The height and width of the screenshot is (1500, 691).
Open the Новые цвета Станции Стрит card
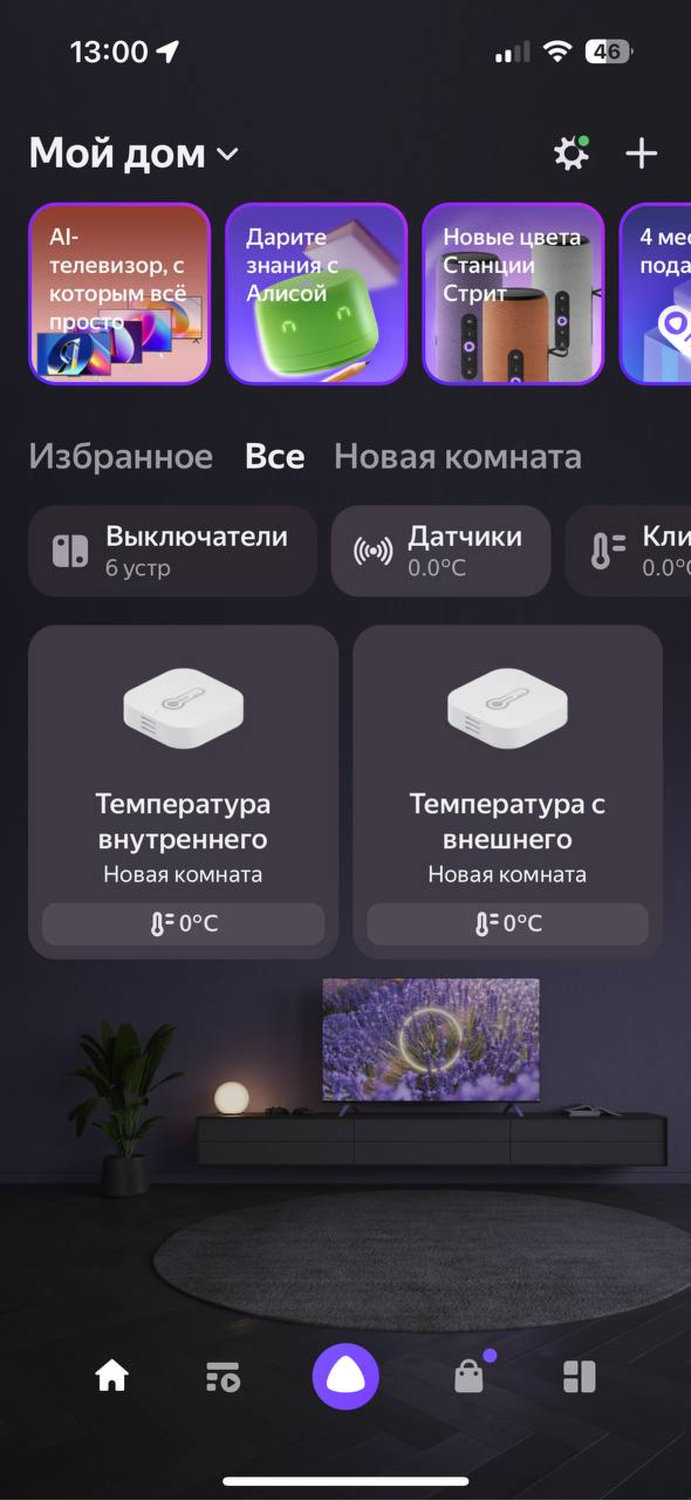[x=513, y=293]
